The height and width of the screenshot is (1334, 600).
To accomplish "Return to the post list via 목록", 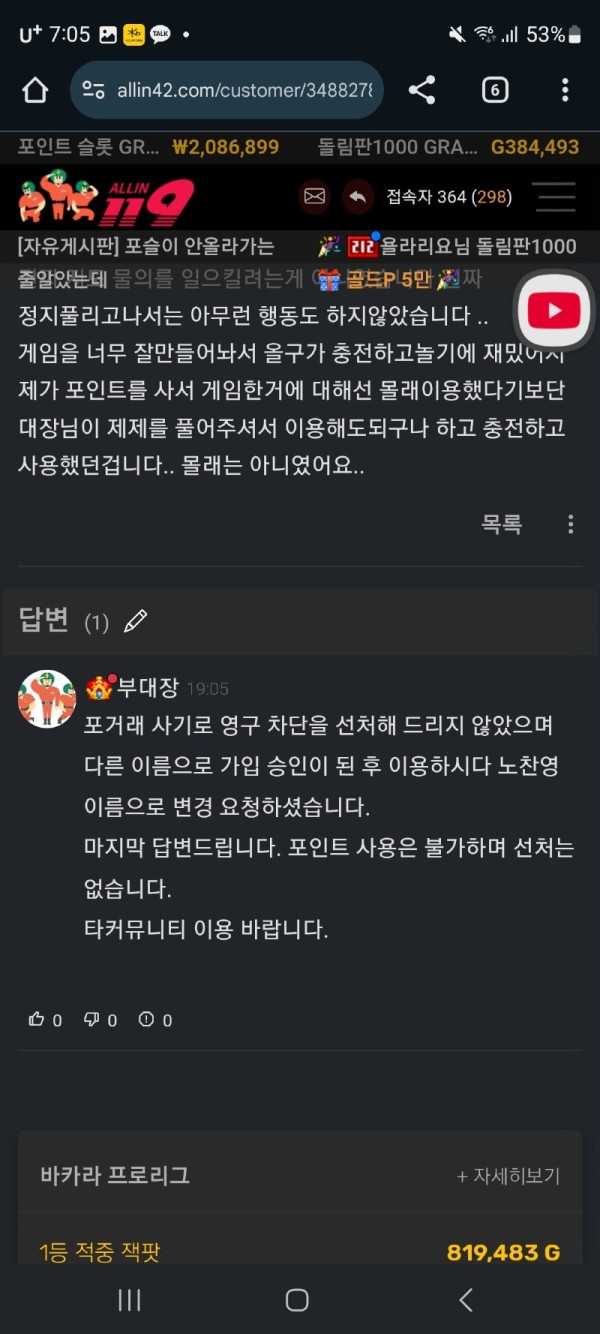I will point(501,524).
